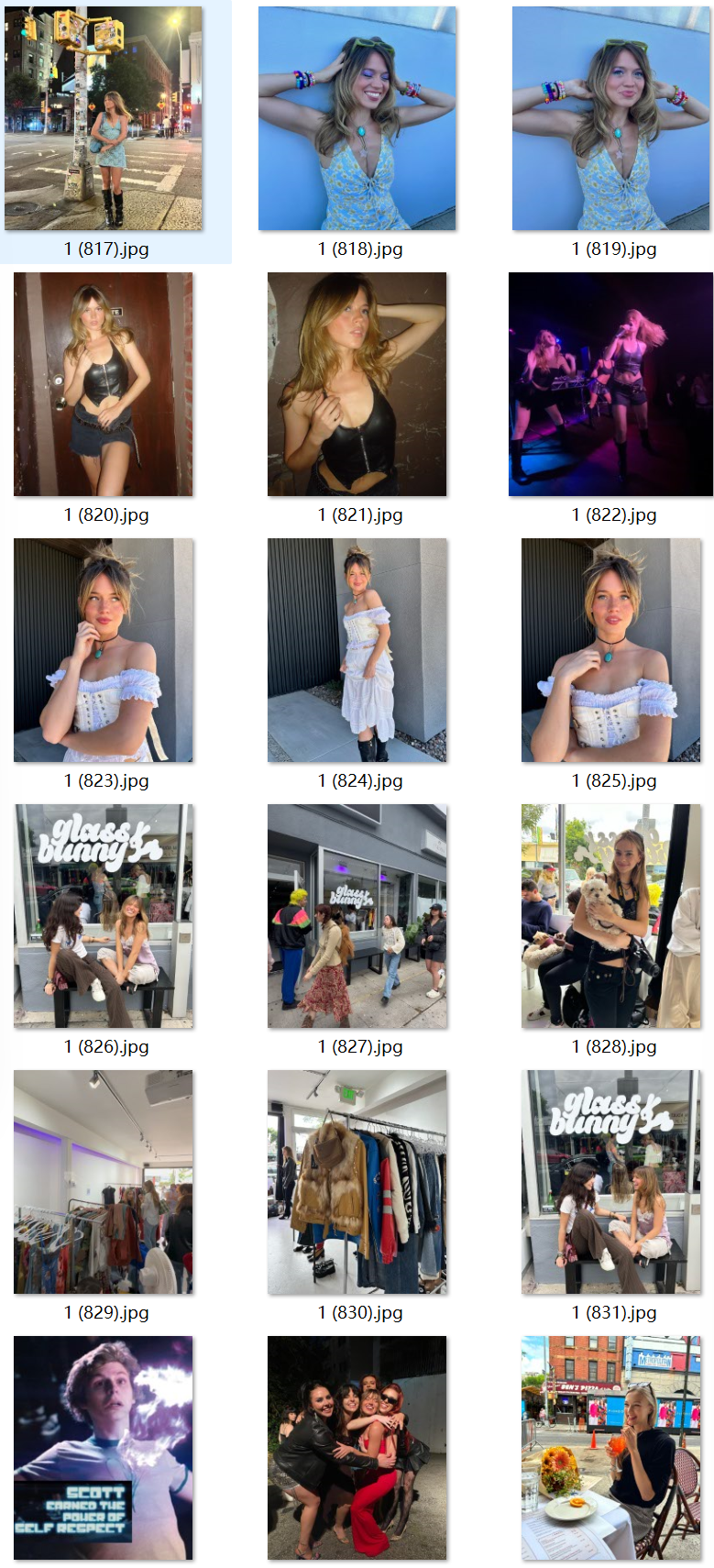
Task: Open the picture 1 (824).jpg
Action: (x=357, y=650)
